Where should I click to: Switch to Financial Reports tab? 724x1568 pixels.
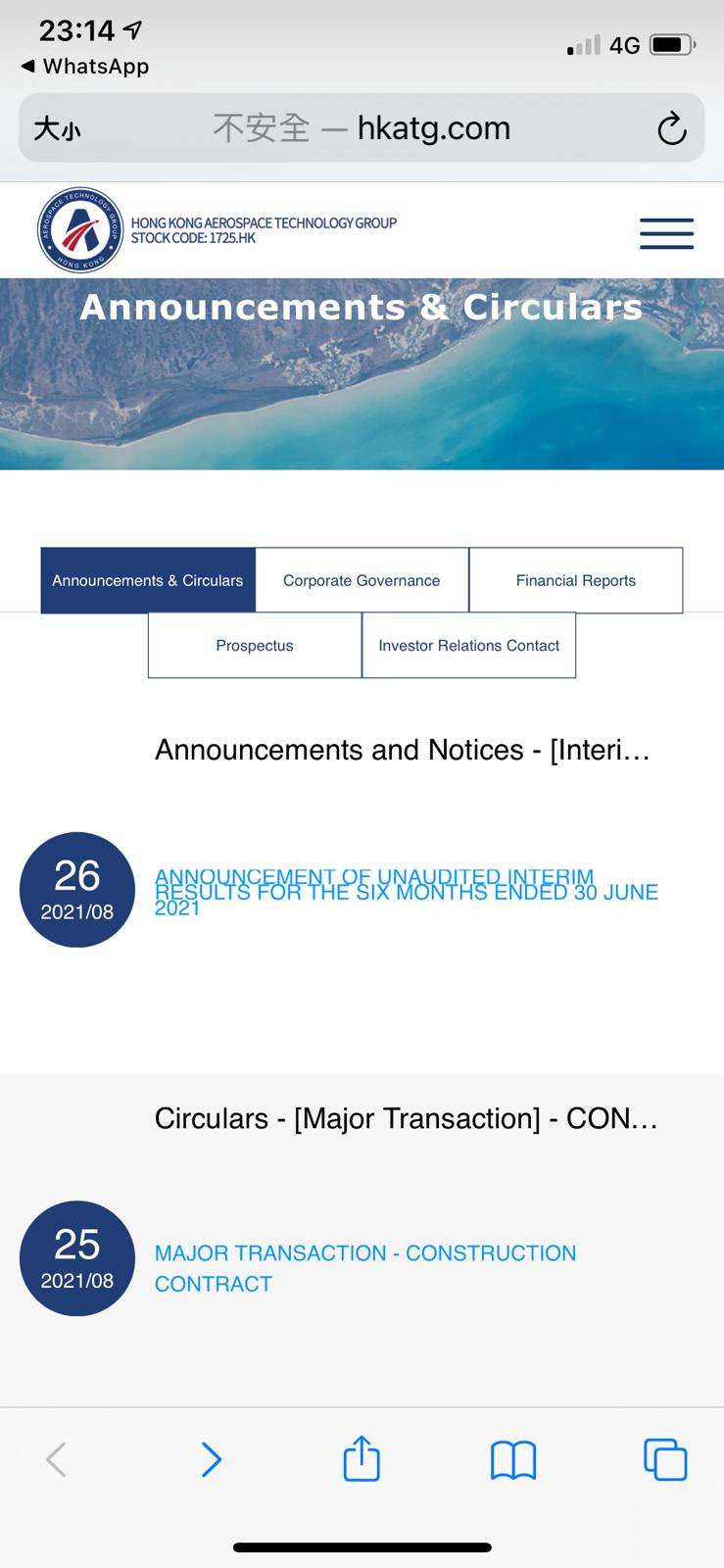(x=575, y=580)
